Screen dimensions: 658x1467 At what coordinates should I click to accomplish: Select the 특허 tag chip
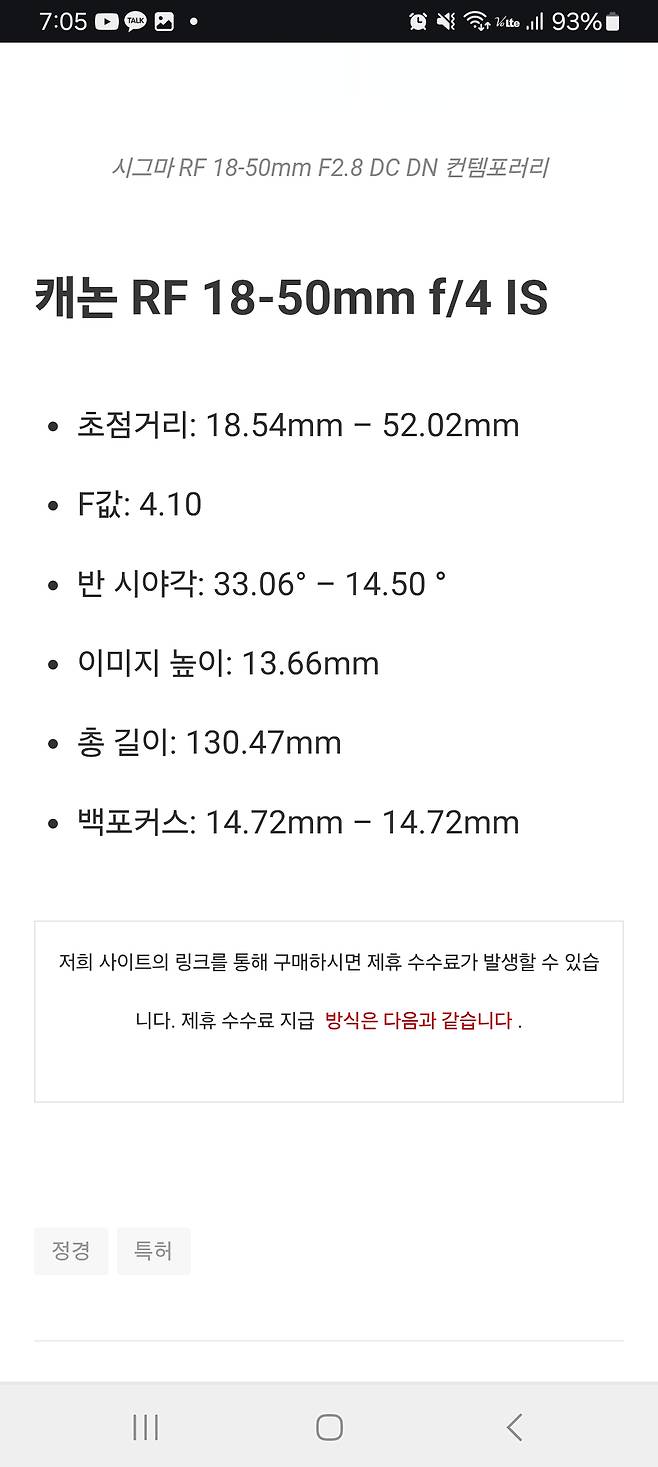pos(153,1251)
